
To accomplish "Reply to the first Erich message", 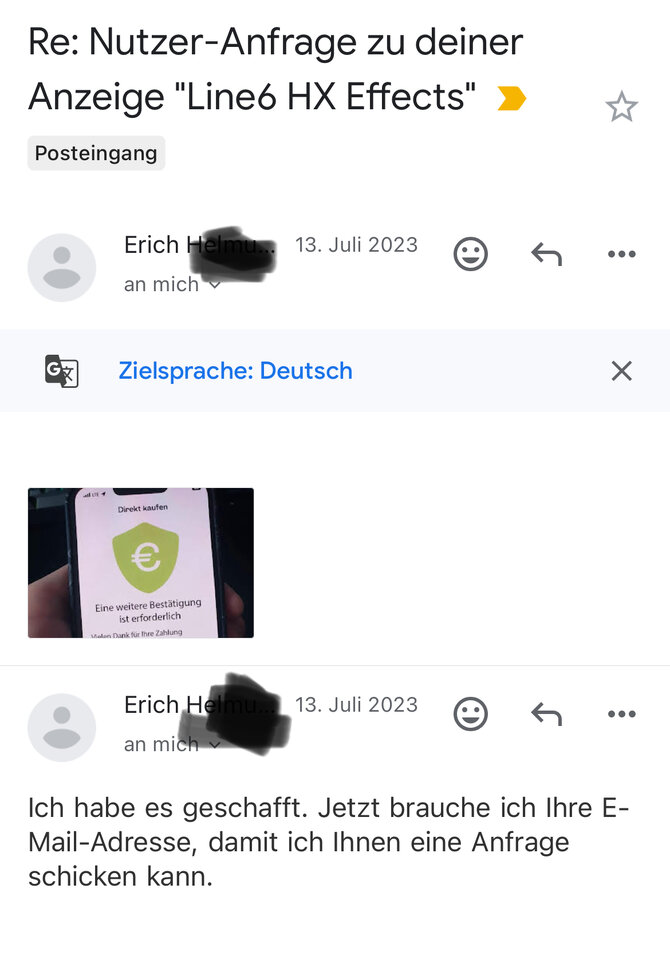I will (546, 254).
